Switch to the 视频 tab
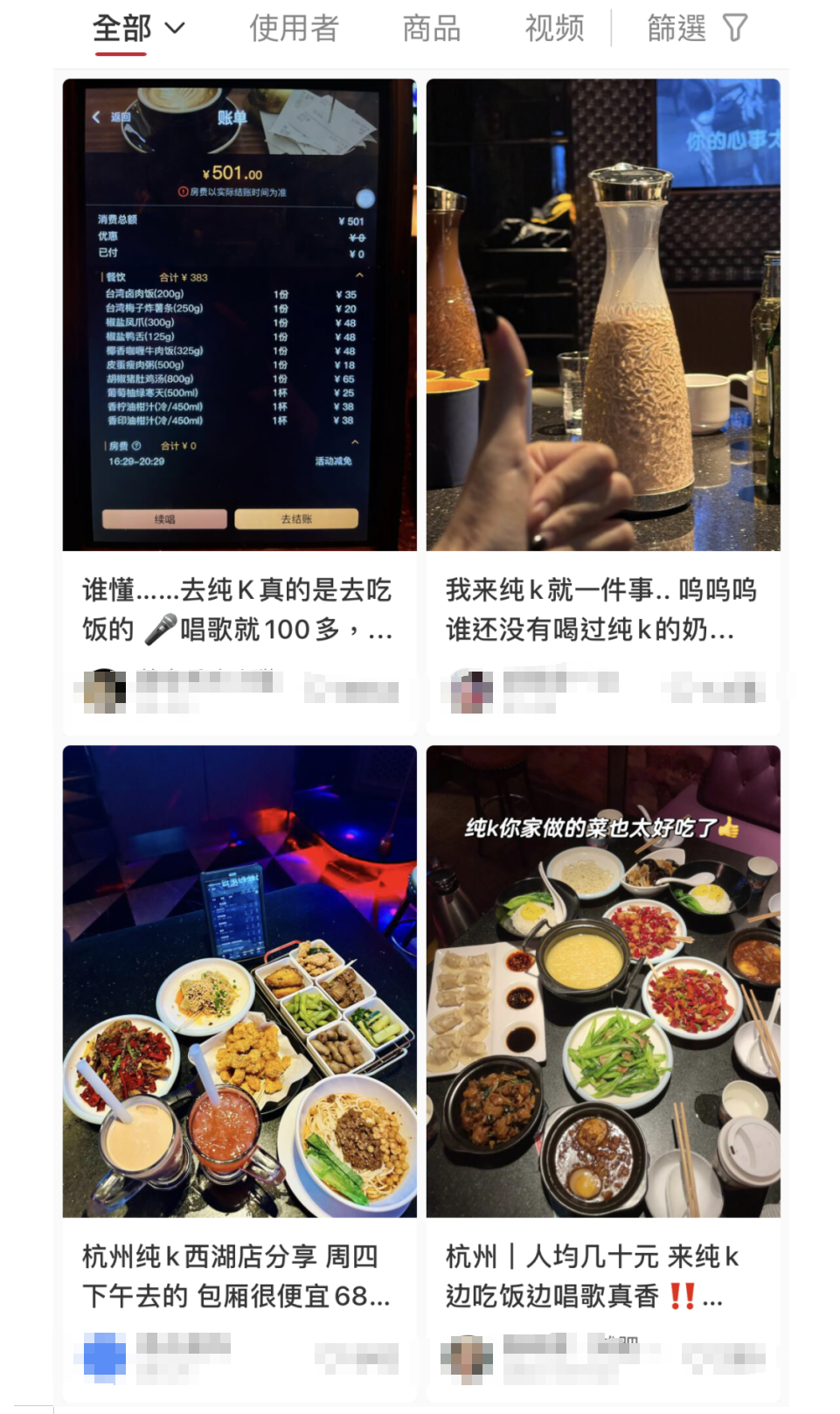 click(x=554, y=29)
